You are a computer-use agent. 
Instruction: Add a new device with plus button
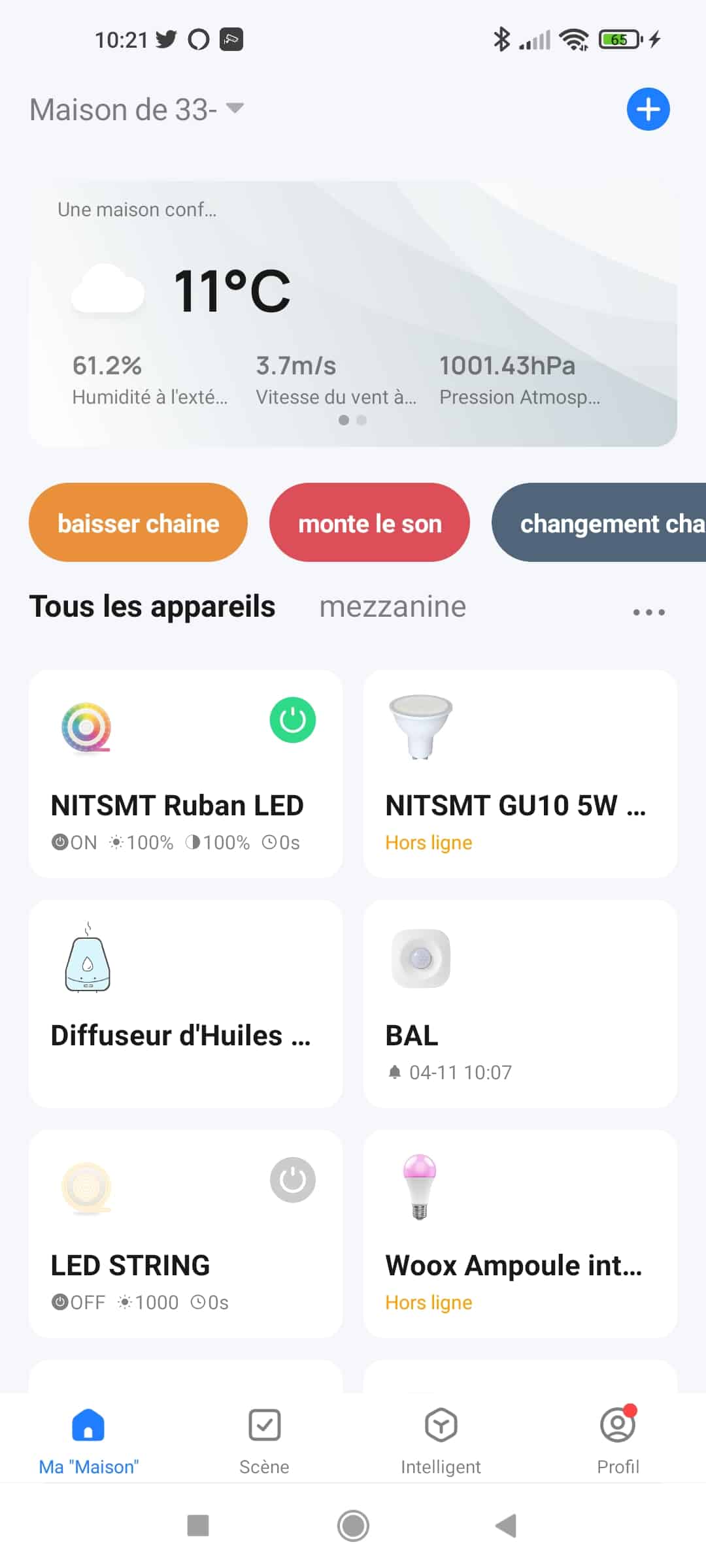[x=648, y=109]
